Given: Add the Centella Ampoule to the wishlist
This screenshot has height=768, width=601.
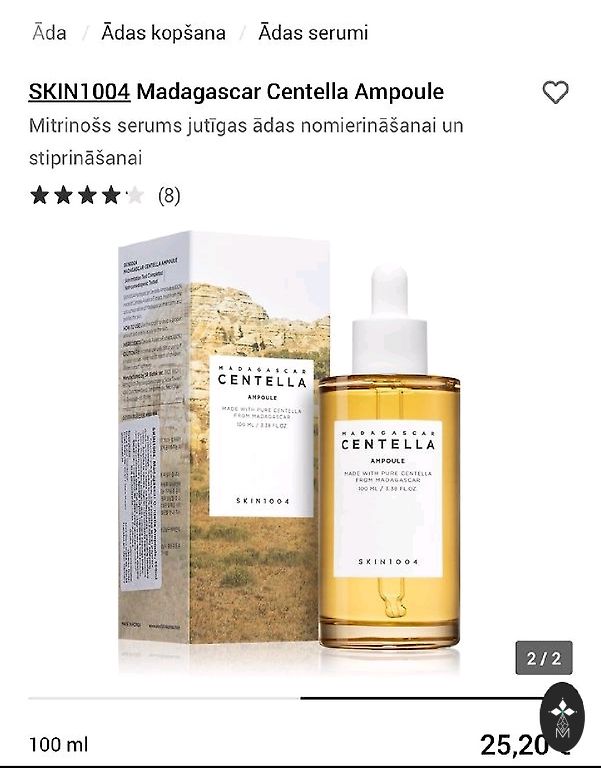Looking at the screenshot, I should click(555, 93).
